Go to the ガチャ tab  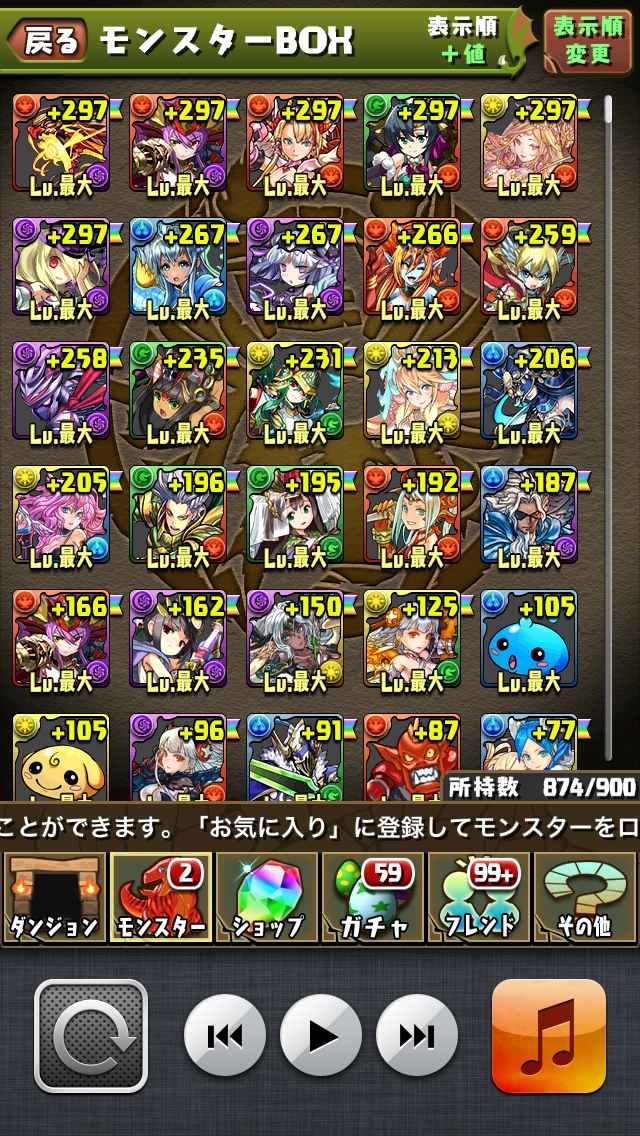coord(373,896)
